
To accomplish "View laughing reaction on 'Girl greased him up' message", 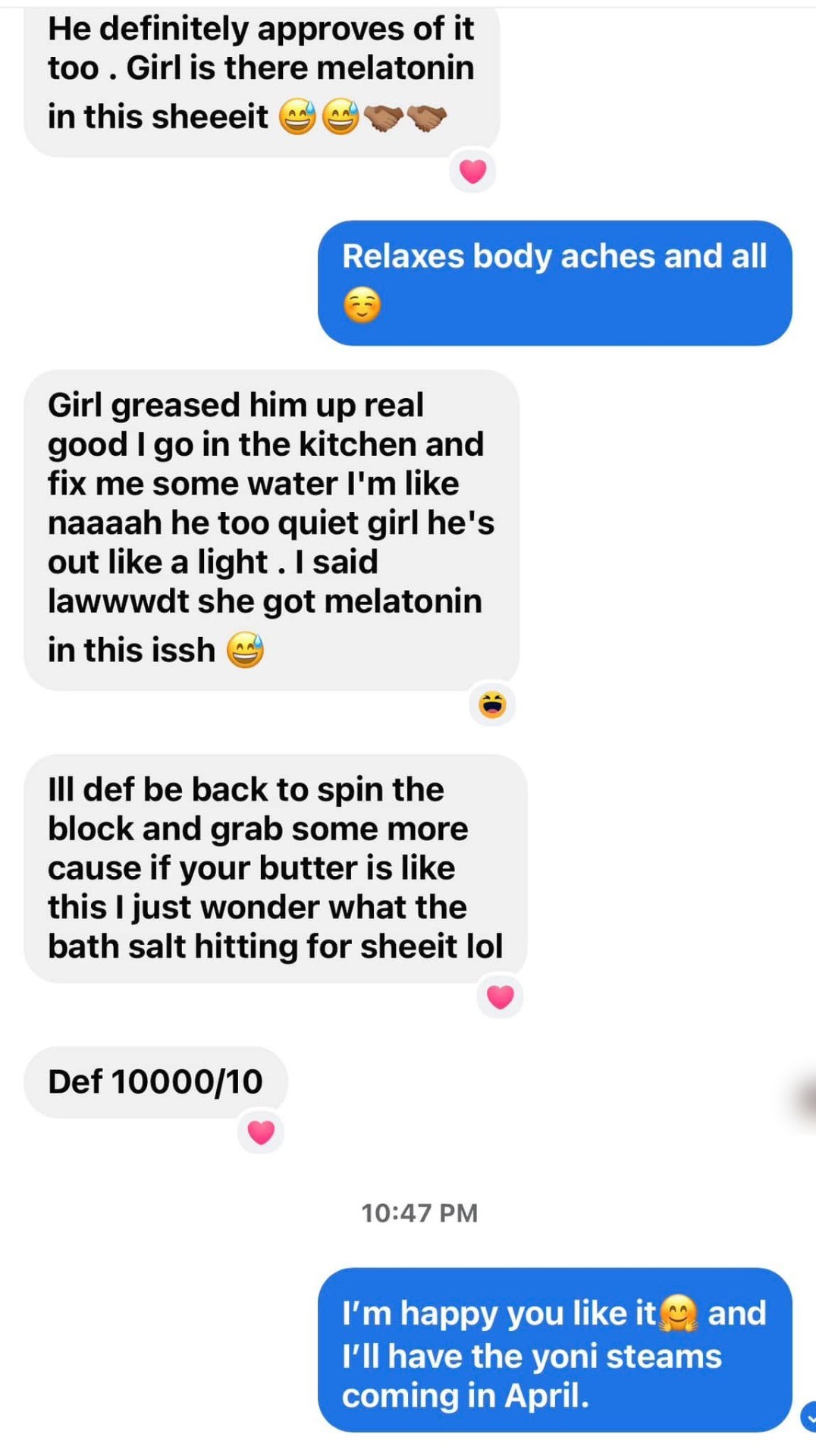I will coord(492,704).
